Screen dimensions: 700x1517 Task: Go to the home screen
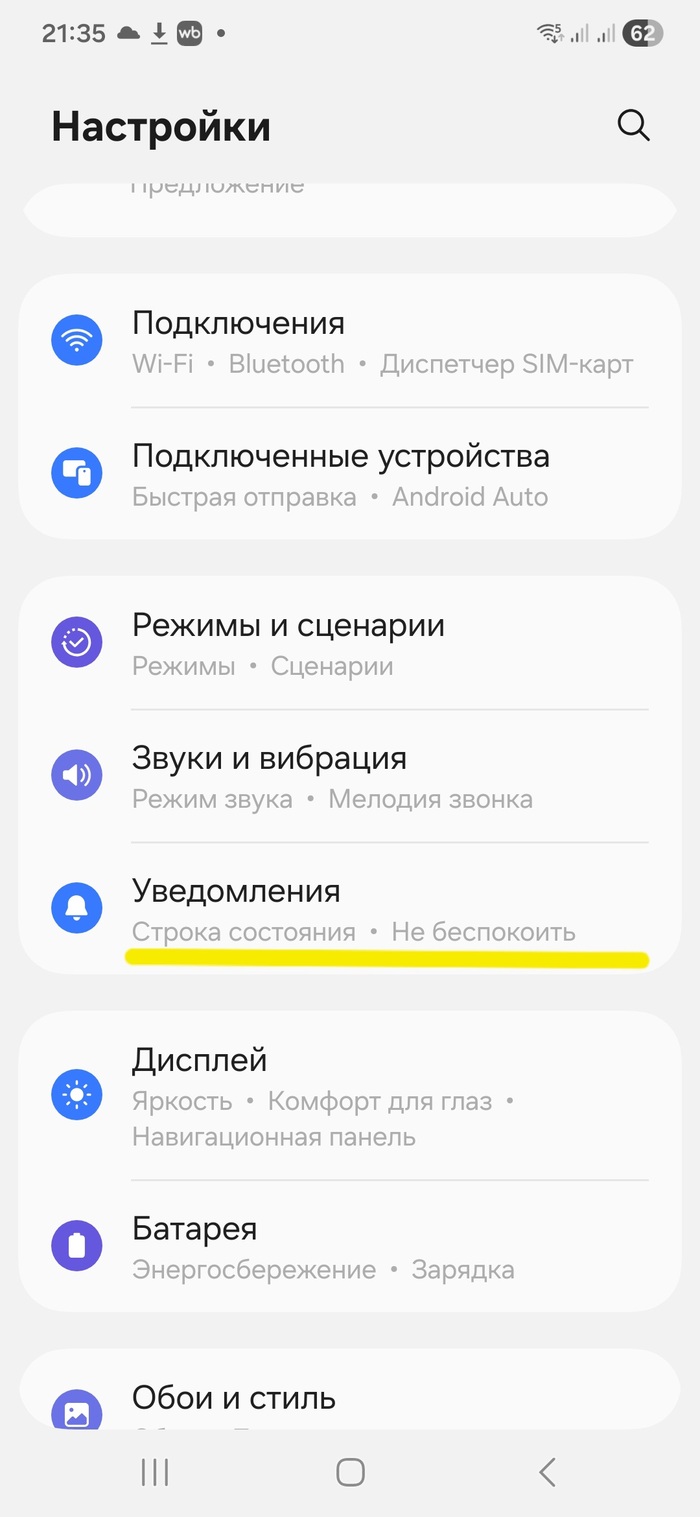(x=350, y=1471)
